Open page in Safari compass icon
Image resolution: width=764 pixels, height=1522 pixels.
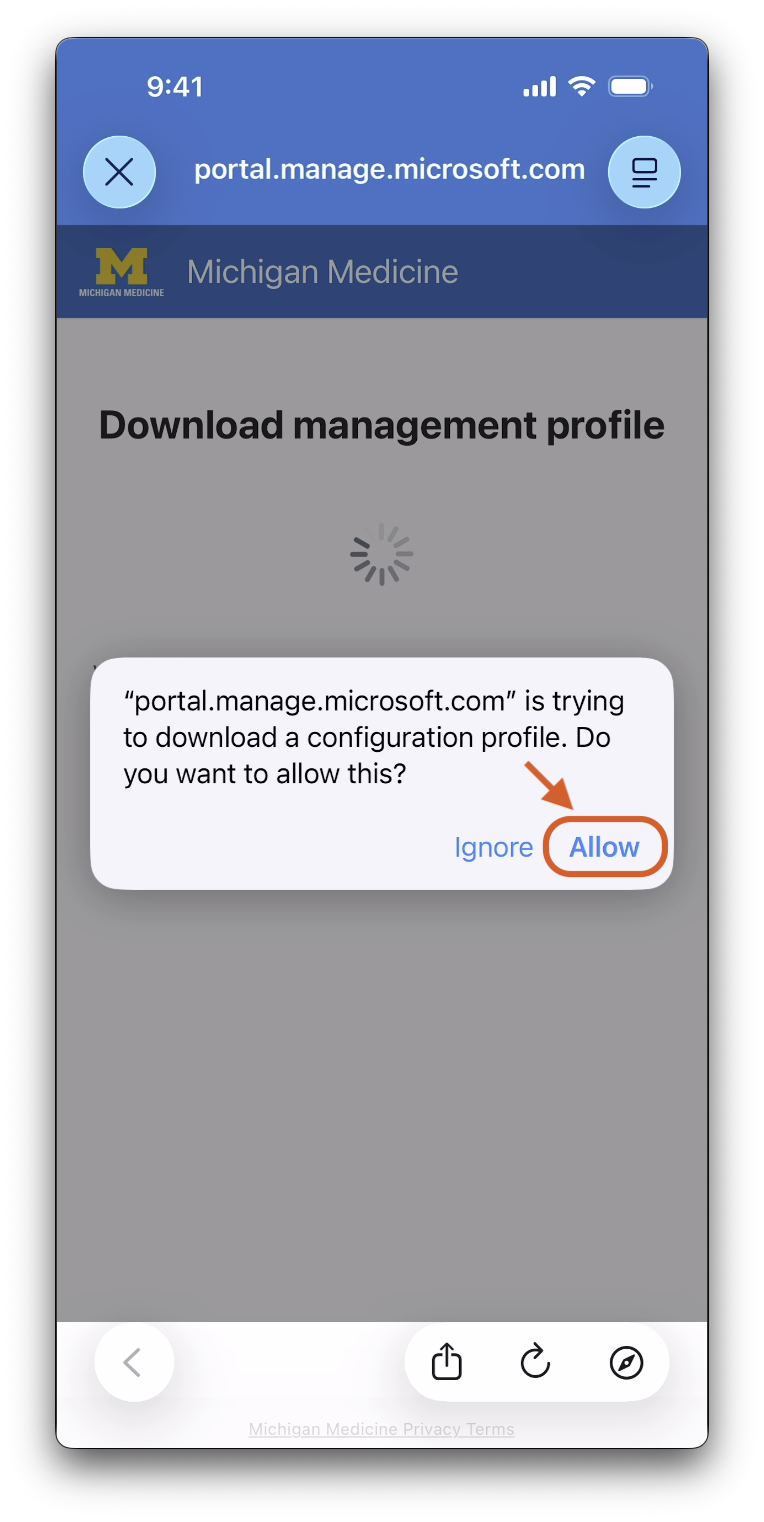(x=626, y=1362)
